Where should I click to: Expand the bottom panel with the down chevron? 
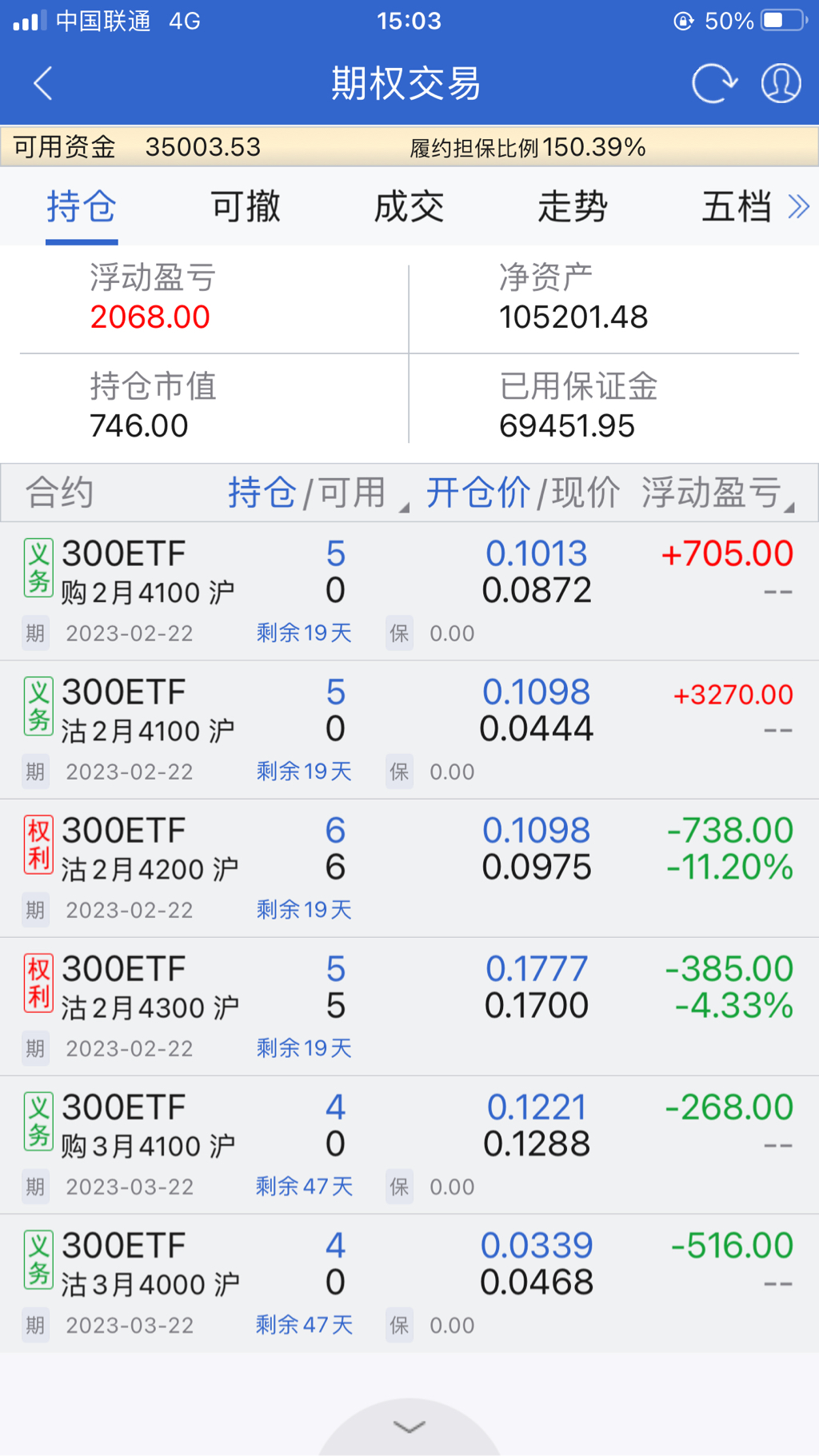tap(409, 1427)
